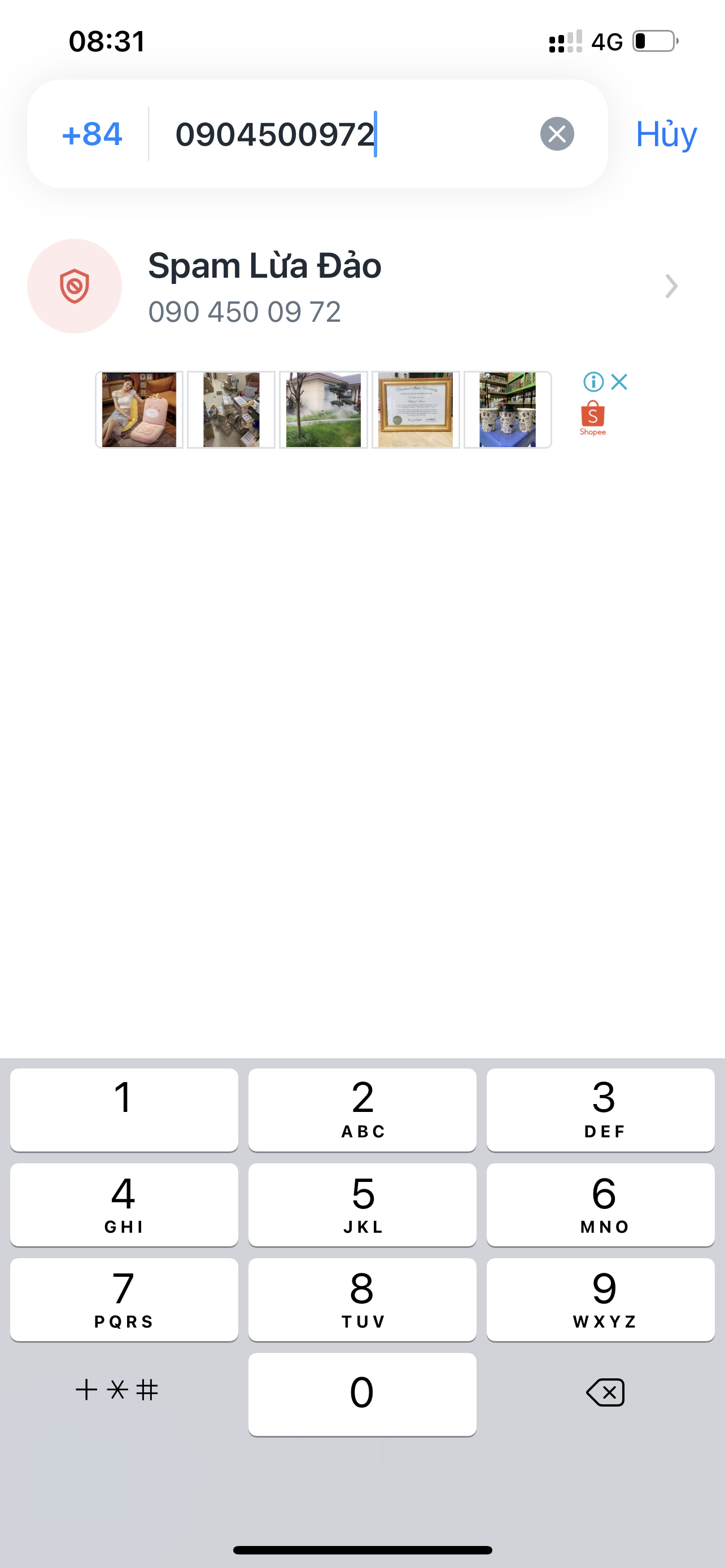The height and width of the screenshot is (1568, 725).
Task: Change the +84 country code
Action: [x=92, y=134]
